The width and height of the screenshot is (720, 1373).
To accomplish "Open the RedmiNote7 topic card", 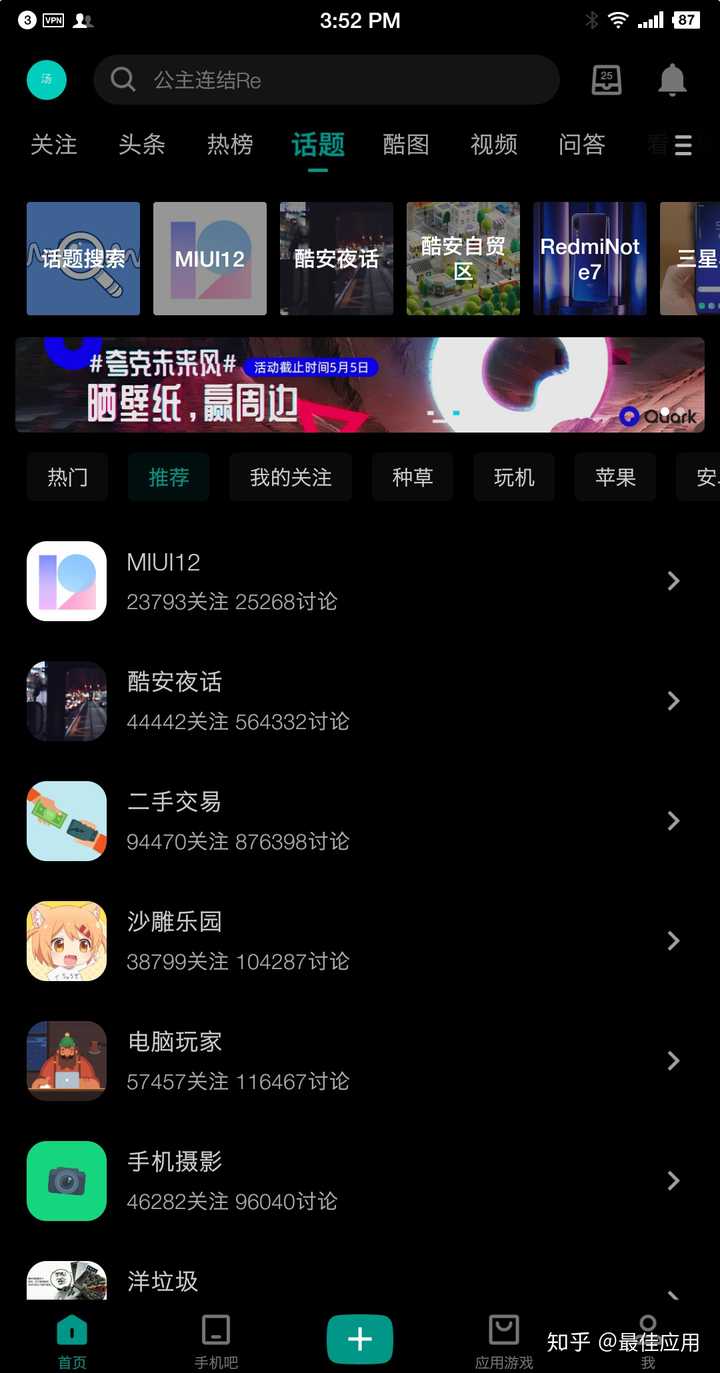I will [590, 258].
